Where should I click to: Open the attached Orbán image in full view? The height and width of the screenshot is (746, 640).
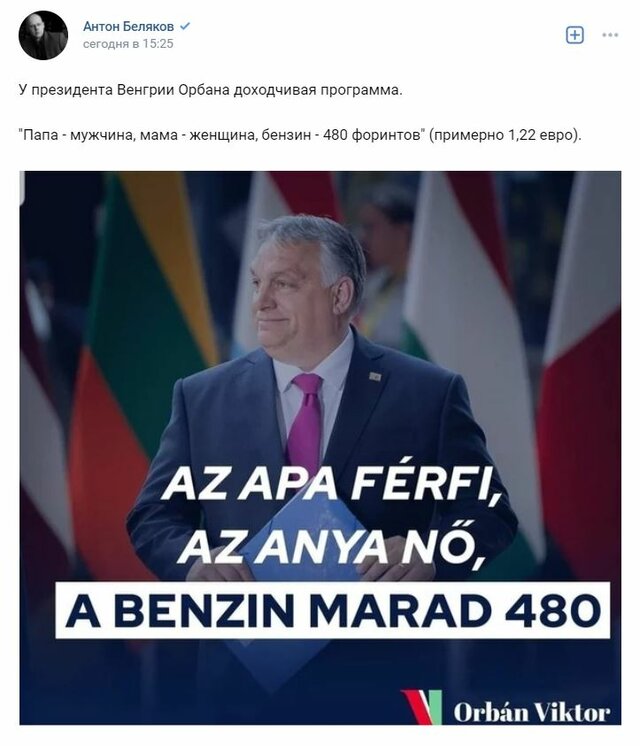[320, 447]
